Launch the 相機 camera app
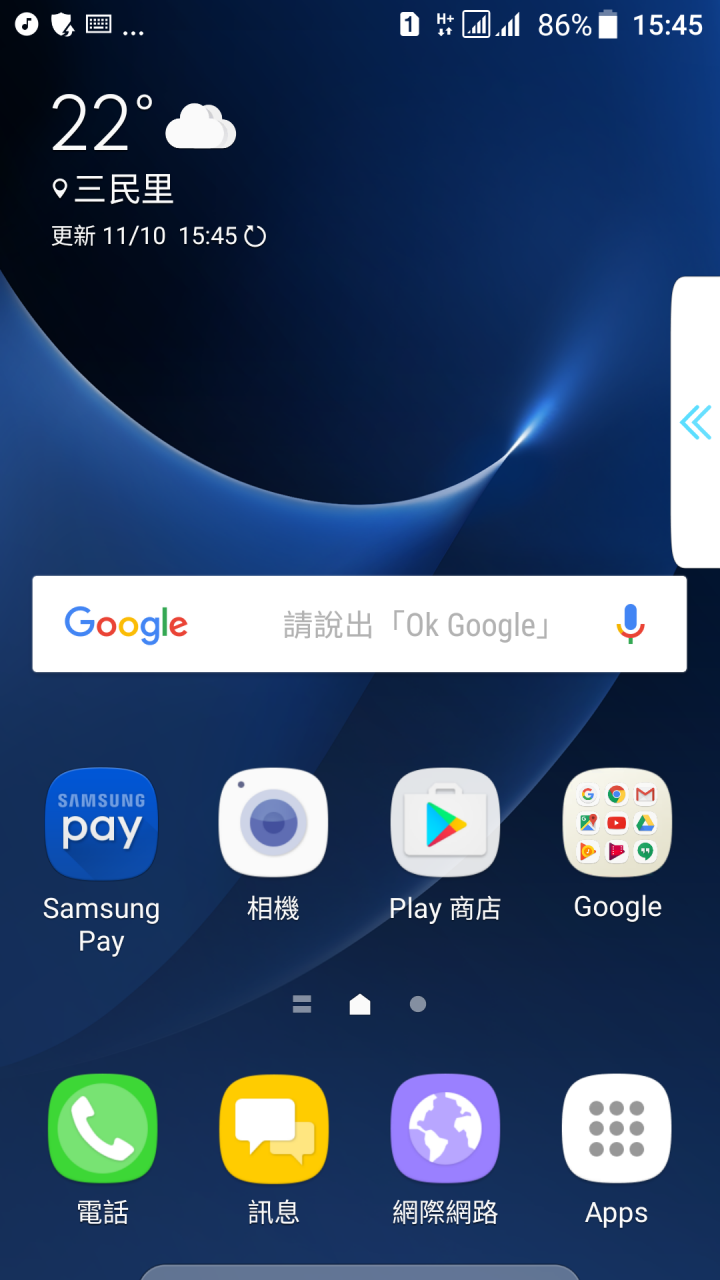 coord(273,824)
